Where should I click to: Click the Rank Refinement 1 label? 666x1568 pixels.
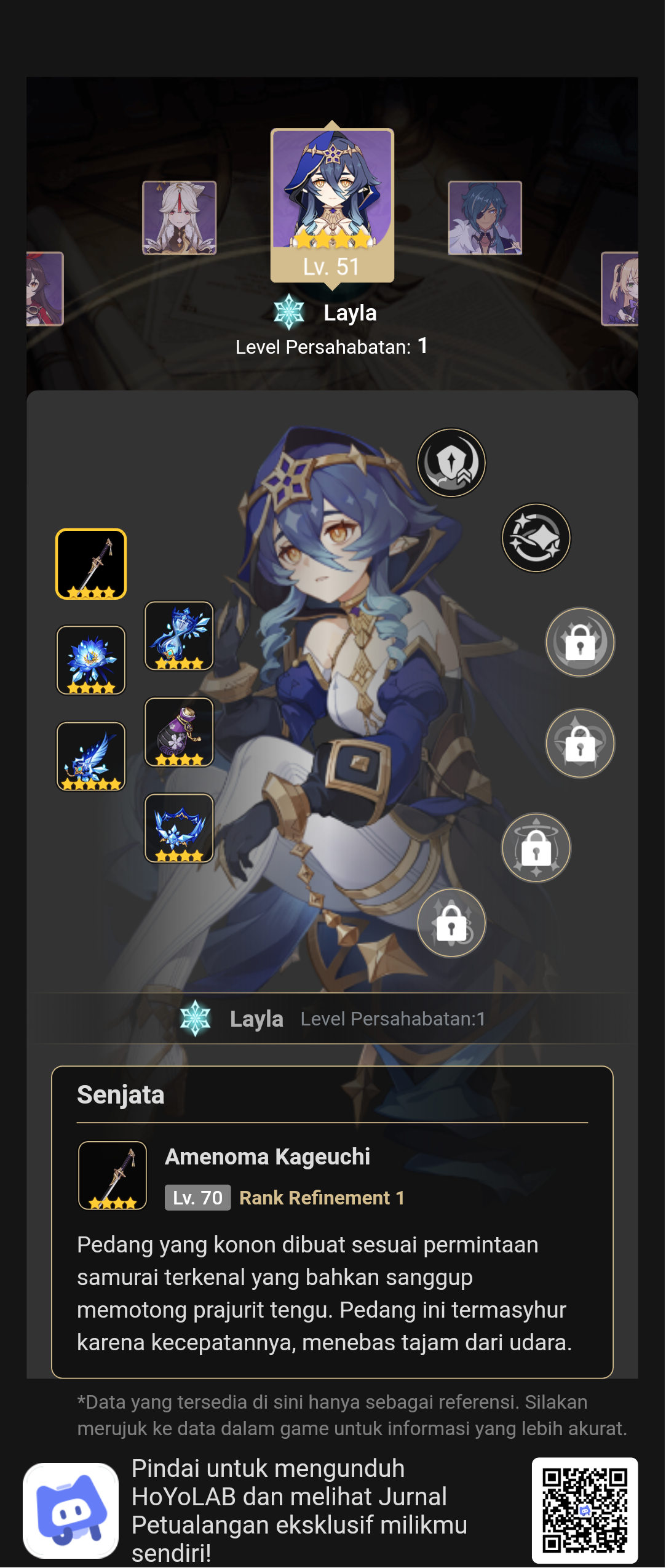[x=322, y=1197]
